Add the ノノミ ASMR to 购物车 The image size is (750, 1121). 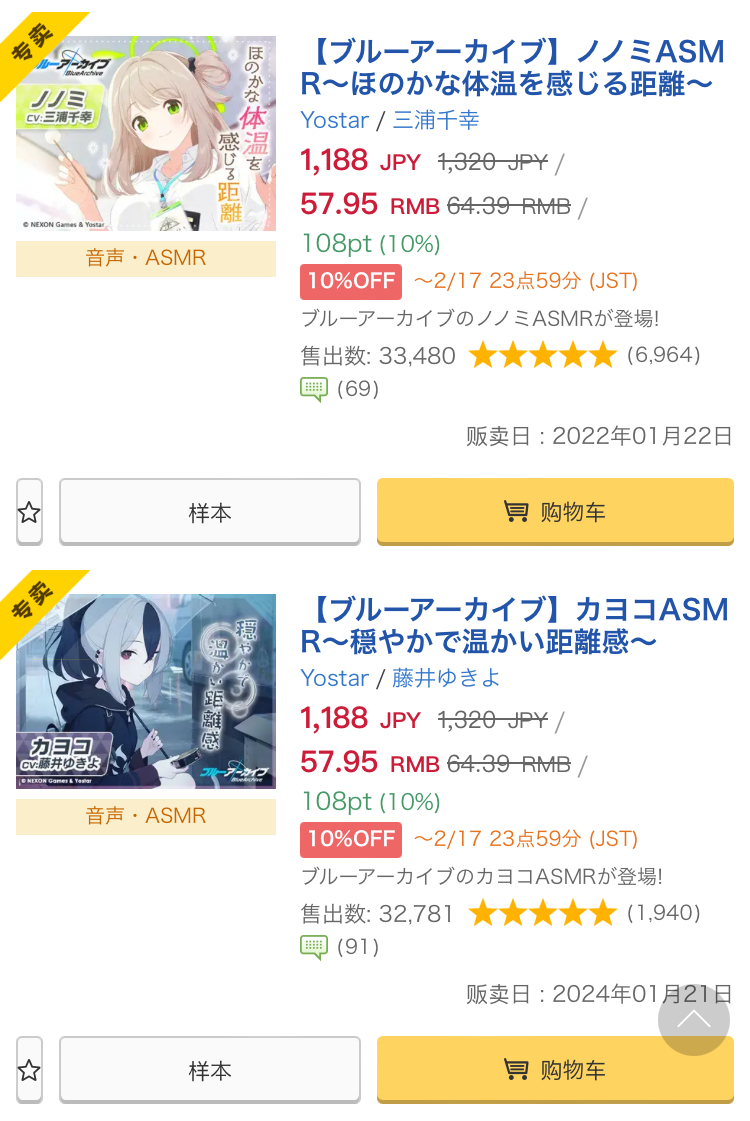555,512
